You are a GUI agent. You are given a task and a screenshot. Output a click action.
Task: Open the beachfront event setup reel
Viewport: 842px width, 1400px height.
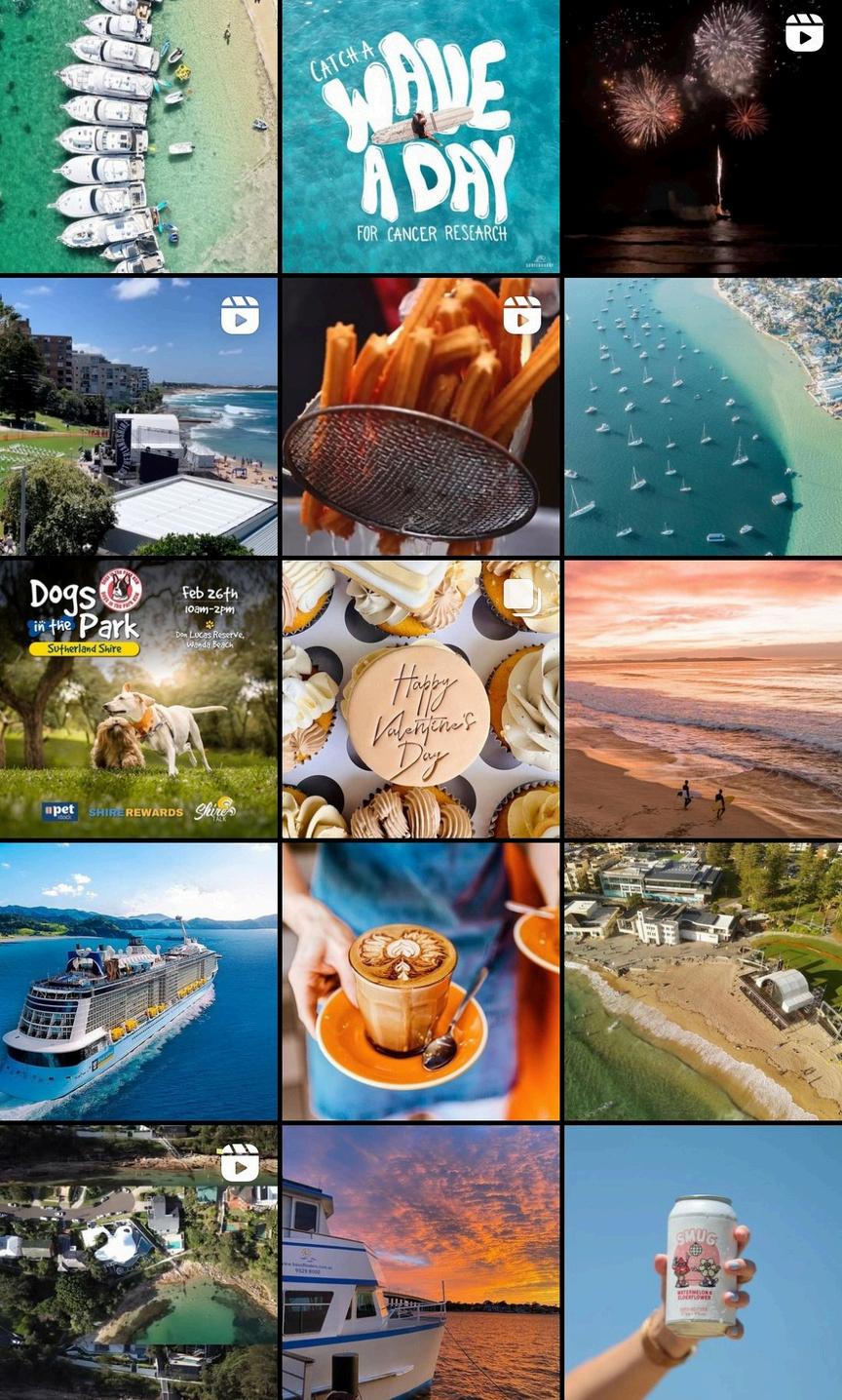click(x=138, y=416)
